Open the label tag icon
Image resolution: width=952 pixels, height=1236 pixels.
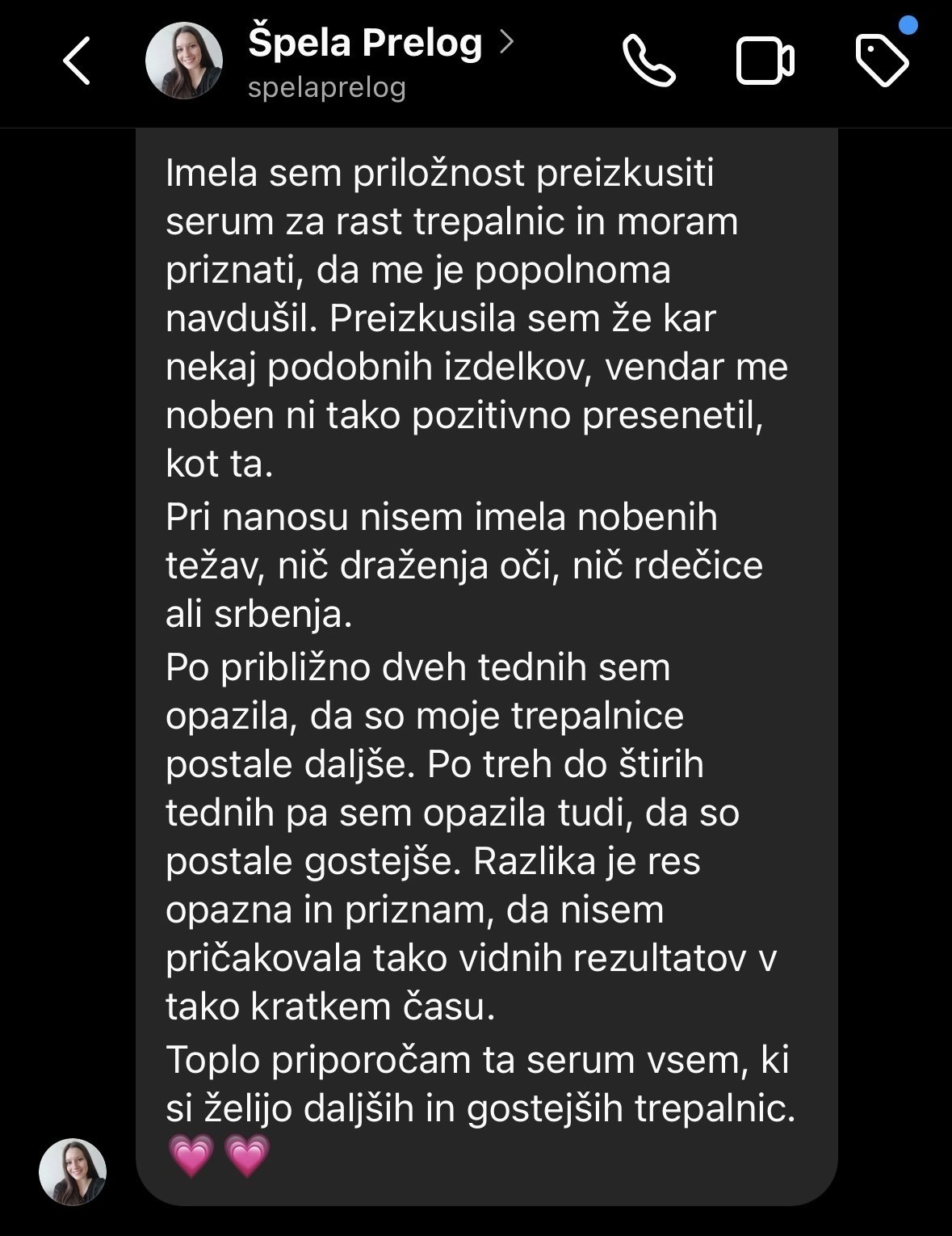coord(881,61)
